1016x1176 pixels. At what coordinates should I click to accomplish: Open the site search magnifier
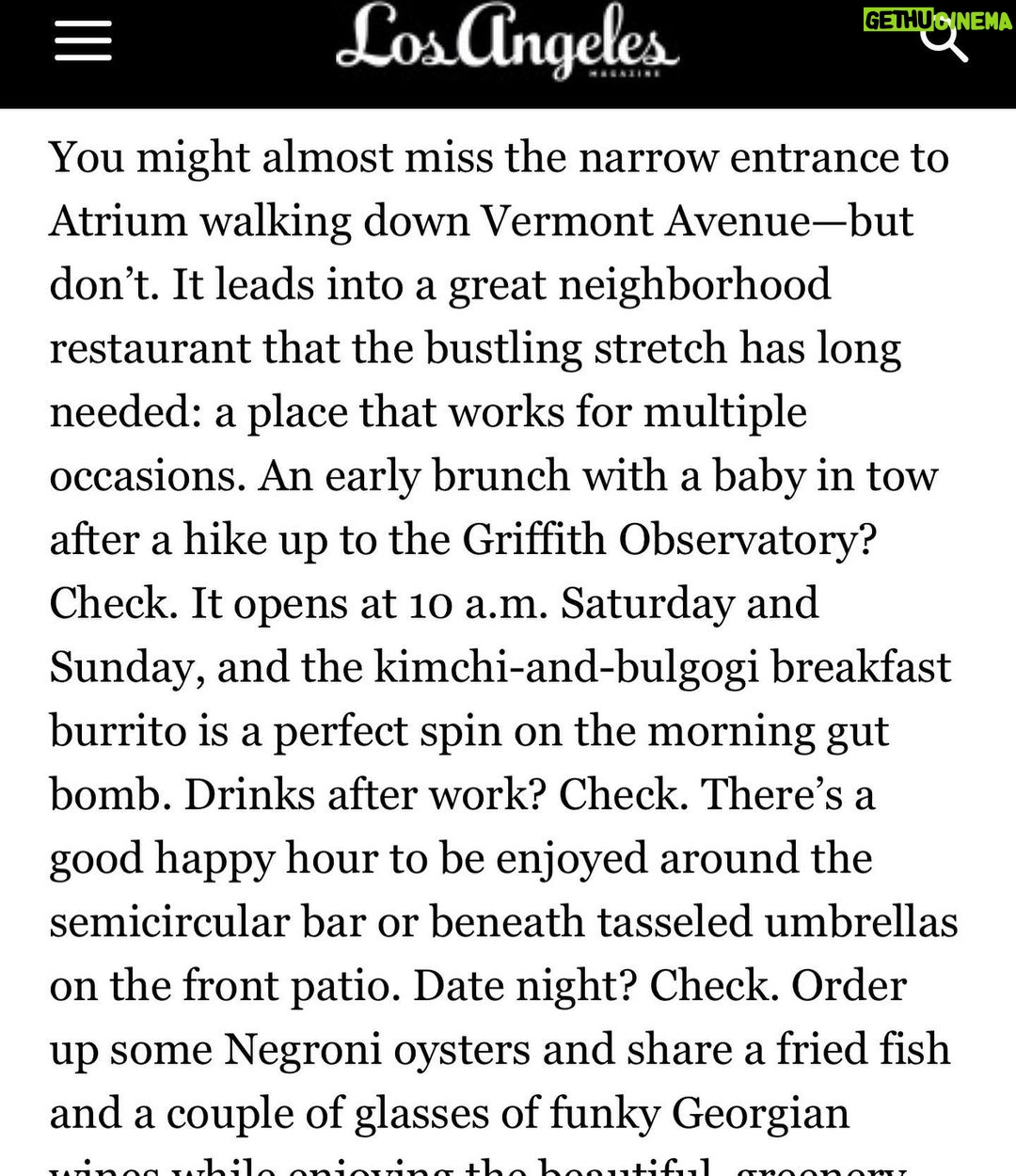pyautogui.click(x=943, y=40)
